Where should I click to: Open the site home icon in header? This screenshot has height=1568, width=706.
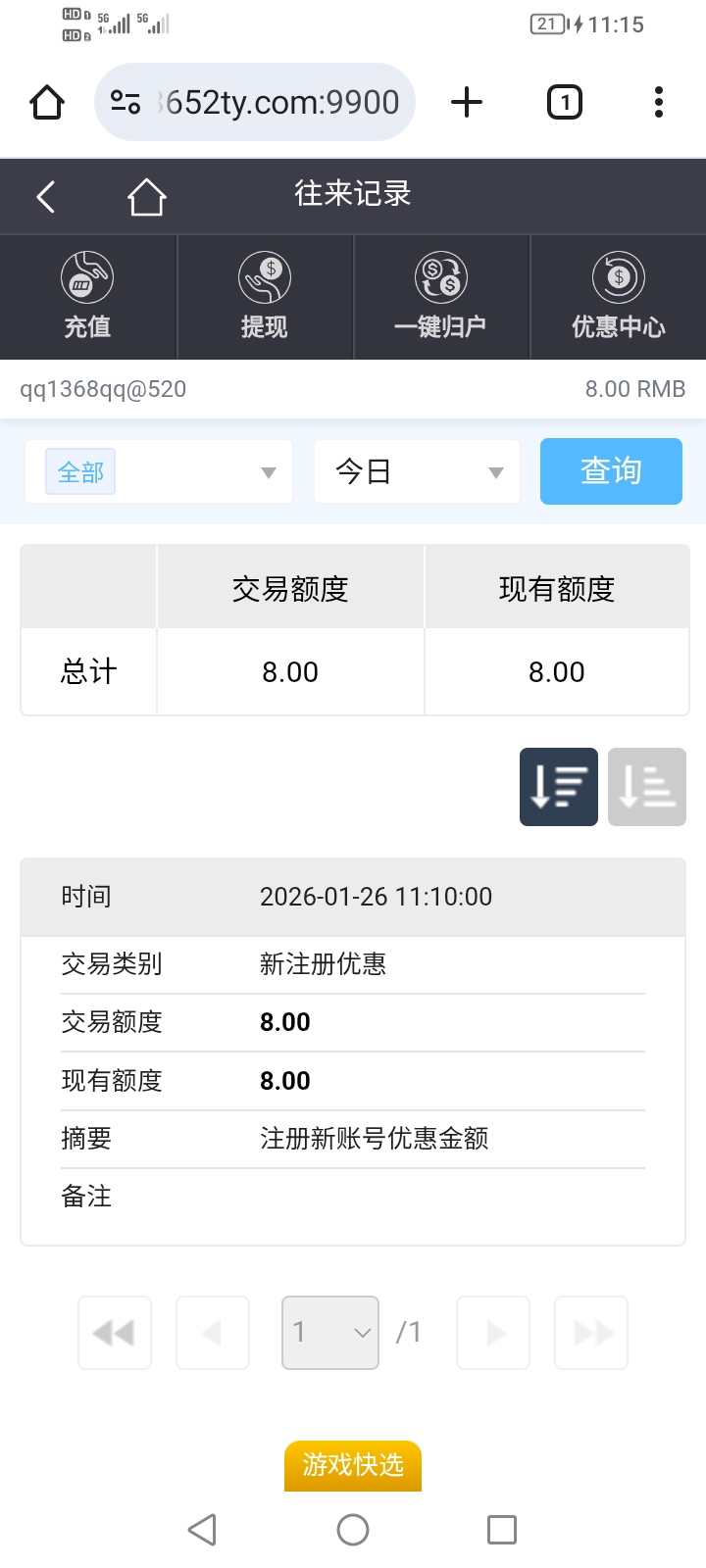click(x=146, y=197)
